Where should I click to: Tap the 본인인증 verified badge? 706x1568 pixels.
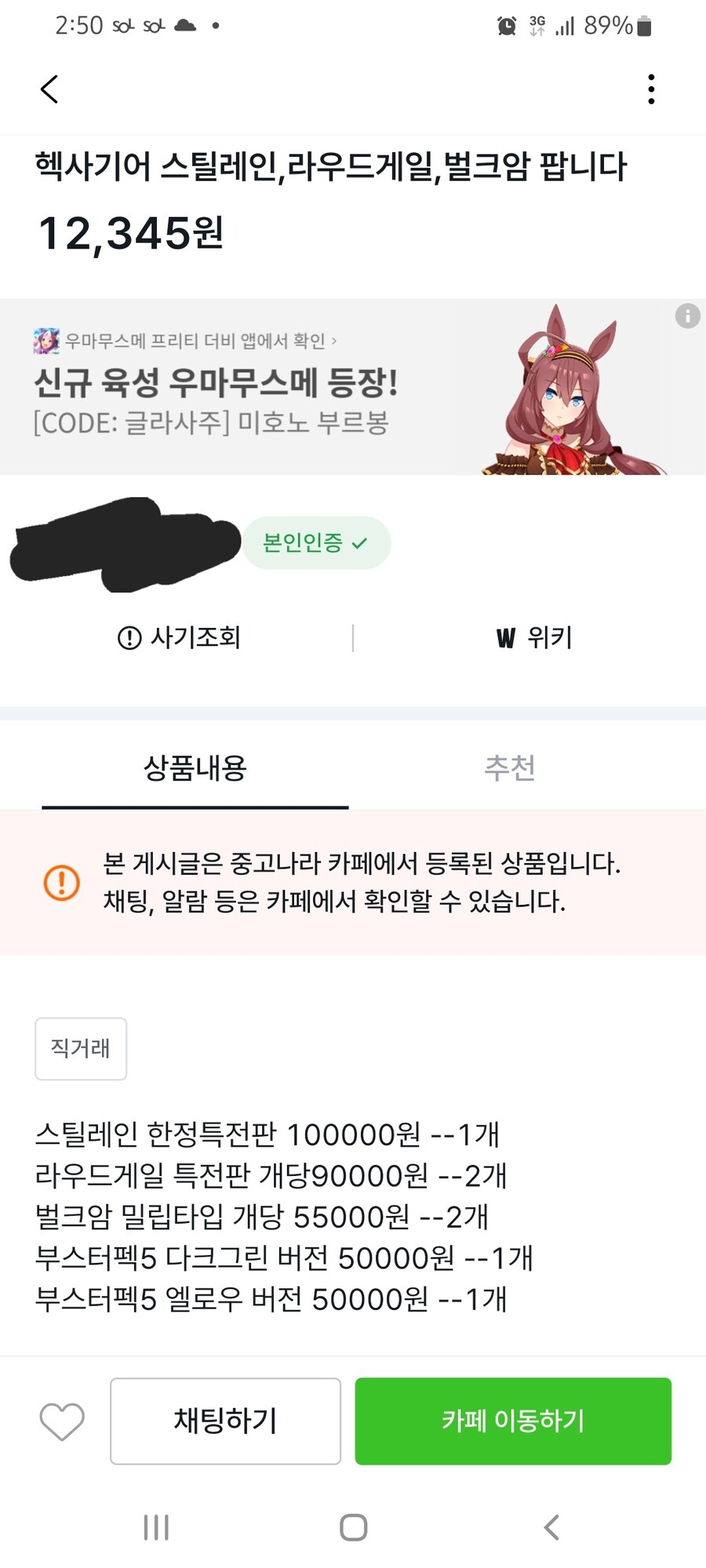pos(316,543)
